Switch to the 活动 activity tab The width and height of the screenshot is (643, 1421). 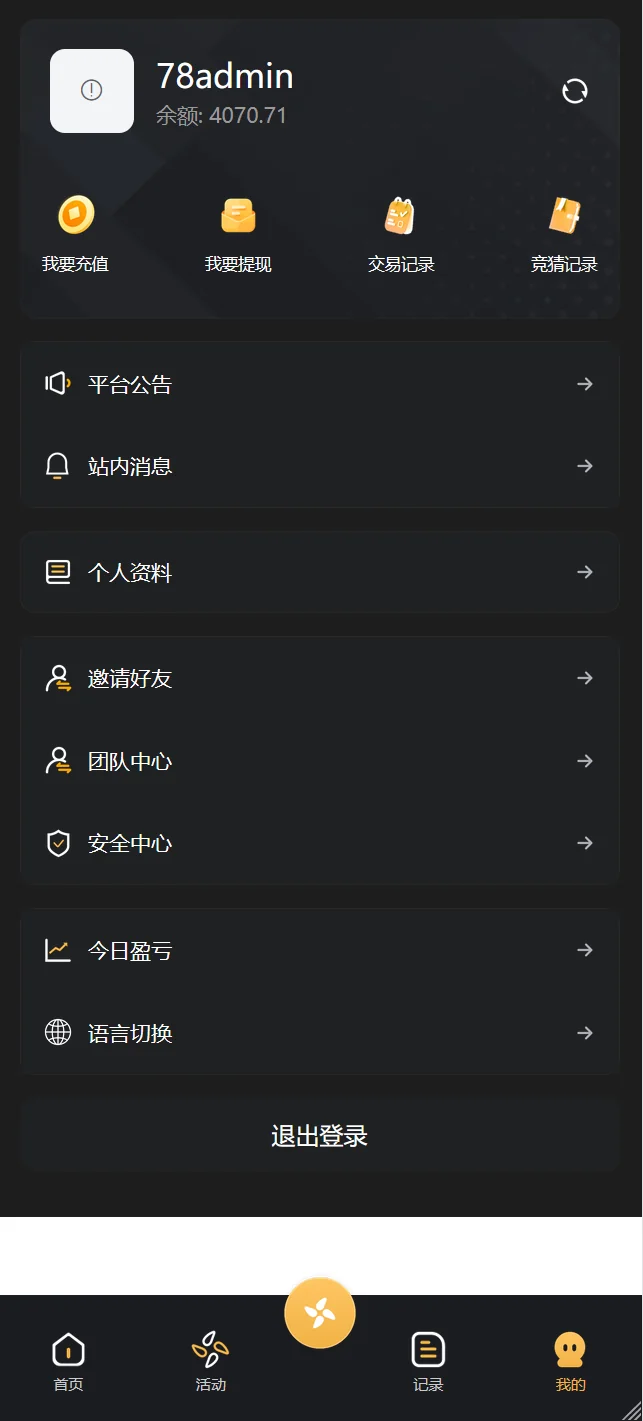pyautogui.click(x=211, y=1361)
